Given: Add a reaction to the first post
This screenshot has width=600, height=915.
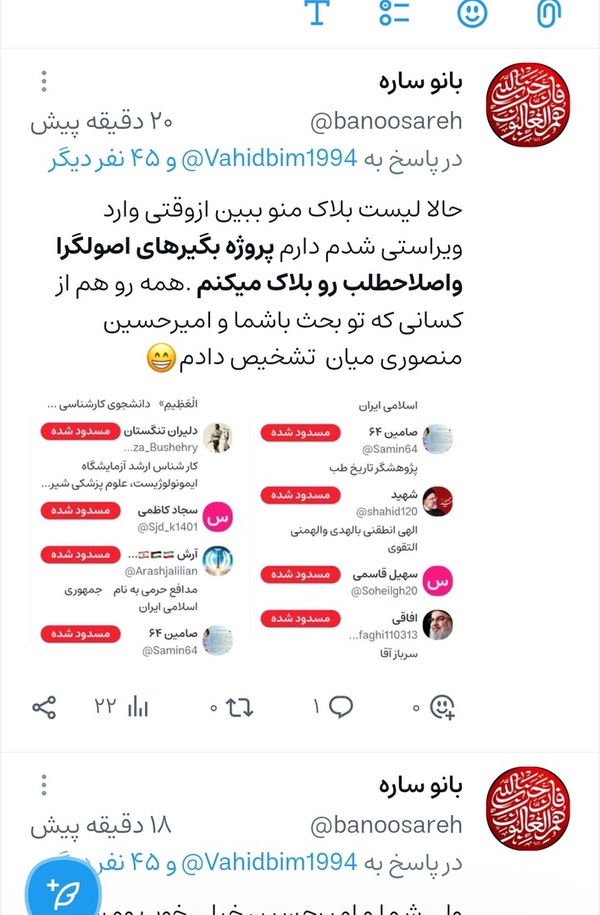Looking at the screenshot, I should pos(434,707).
